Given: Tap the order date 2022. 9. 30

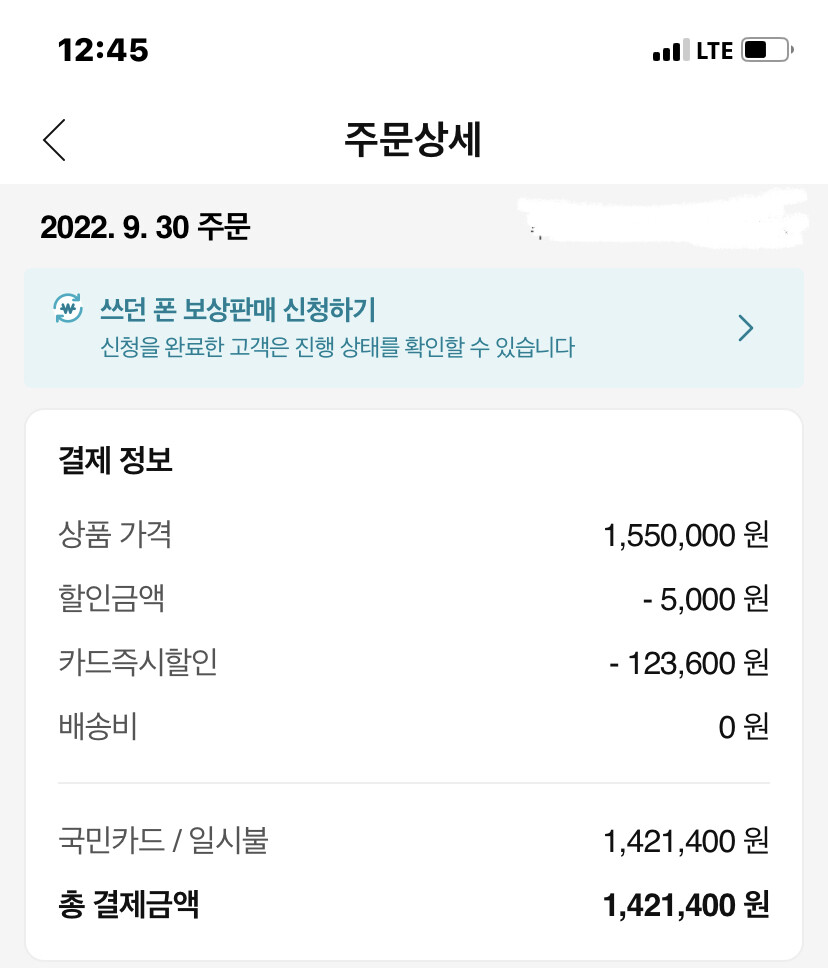Looking at the screenshot, I should click(x=145, y=228).
